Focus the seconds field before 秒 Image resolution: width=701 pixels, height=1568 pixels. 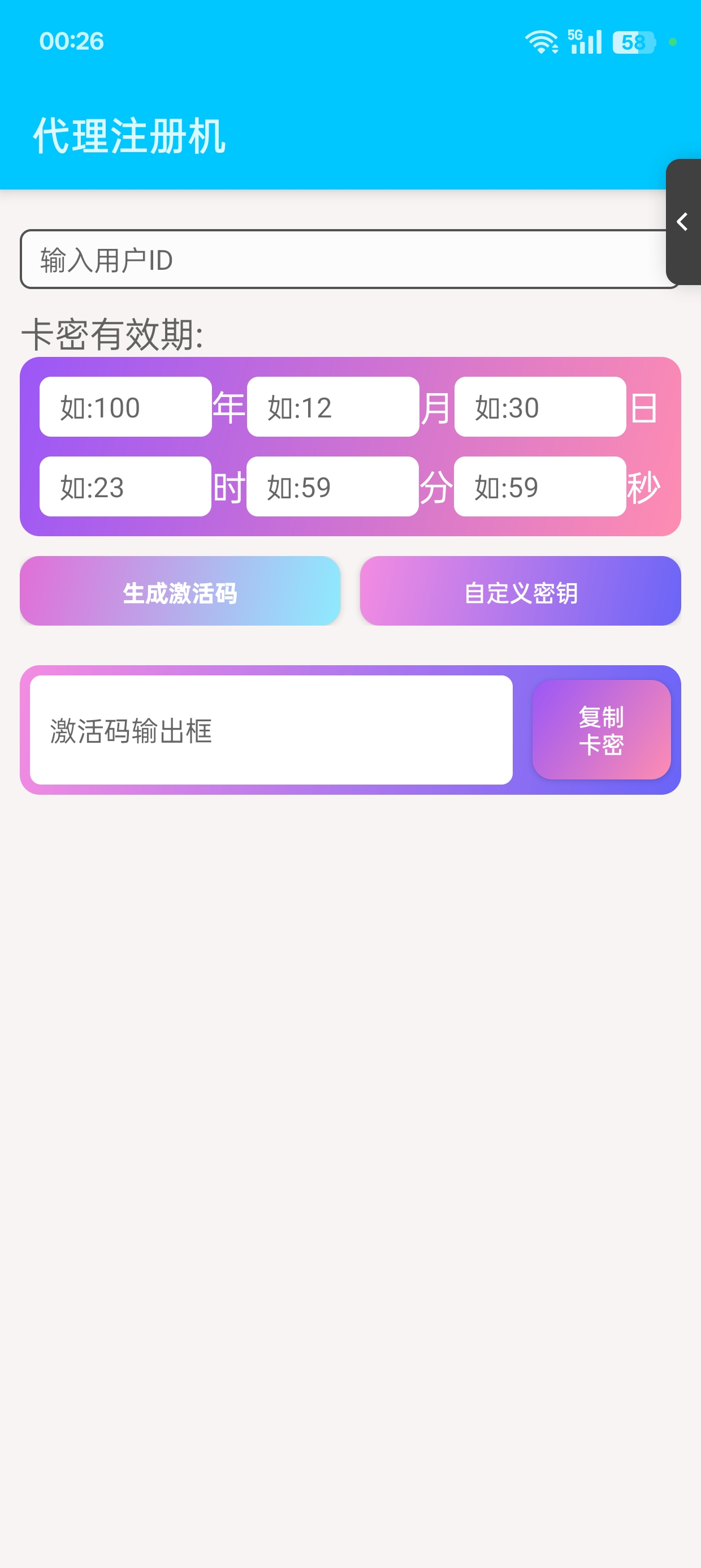click(x=540, y=486)
